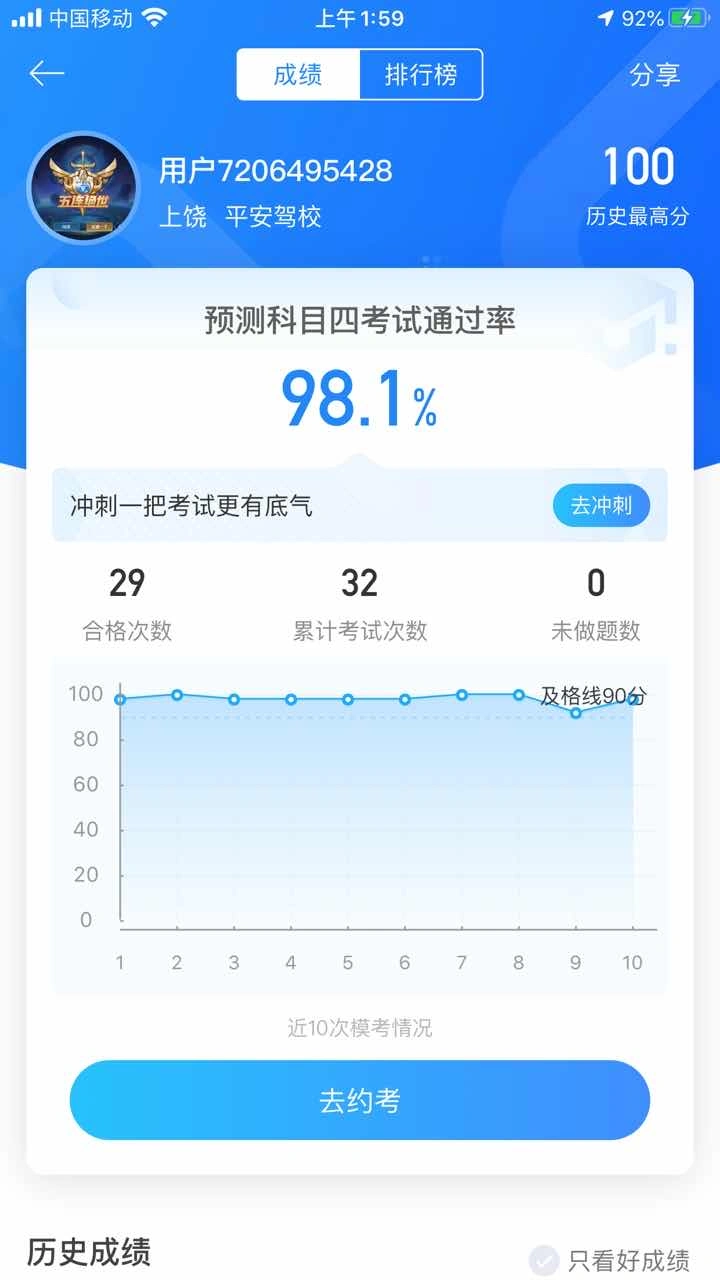720x1280 pixels.
Task: Switch to the 排行榜 tab
Action: [421, 75]
